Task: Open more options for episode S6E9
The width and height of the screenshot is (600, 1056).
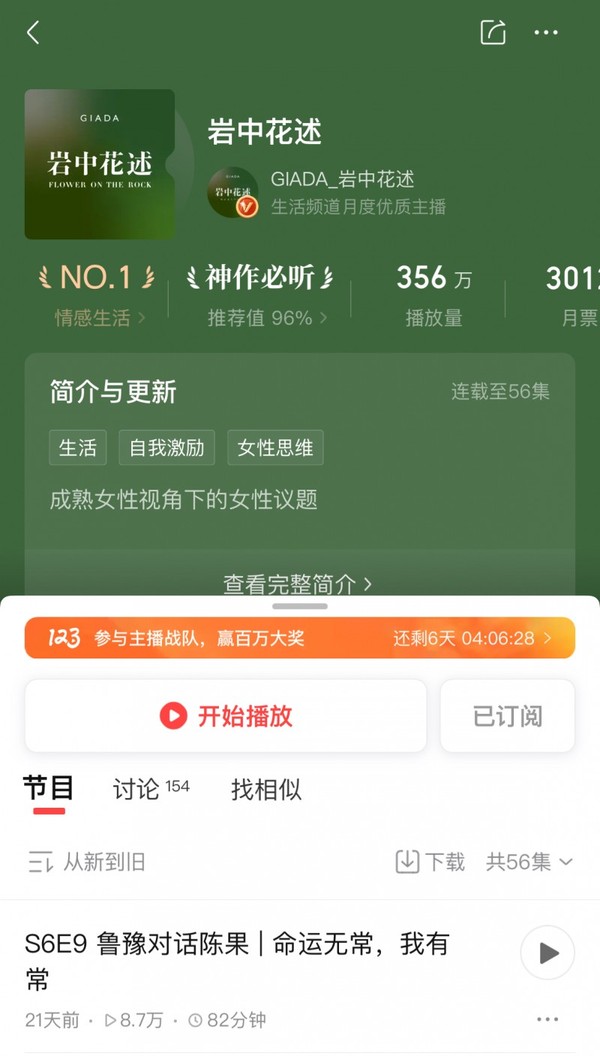Action: 547,1020
